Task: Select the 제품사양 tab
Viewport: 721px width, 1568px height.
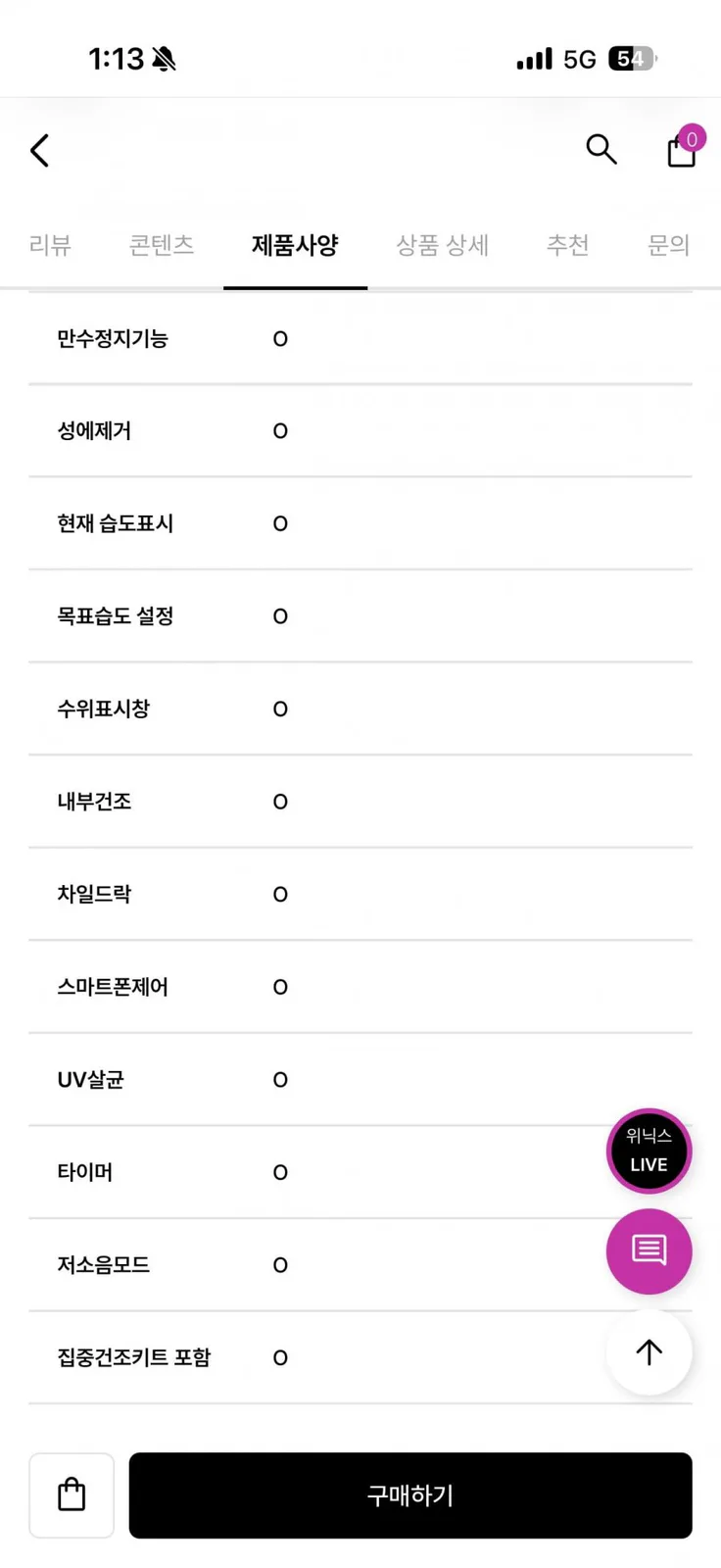Action: 295,245
